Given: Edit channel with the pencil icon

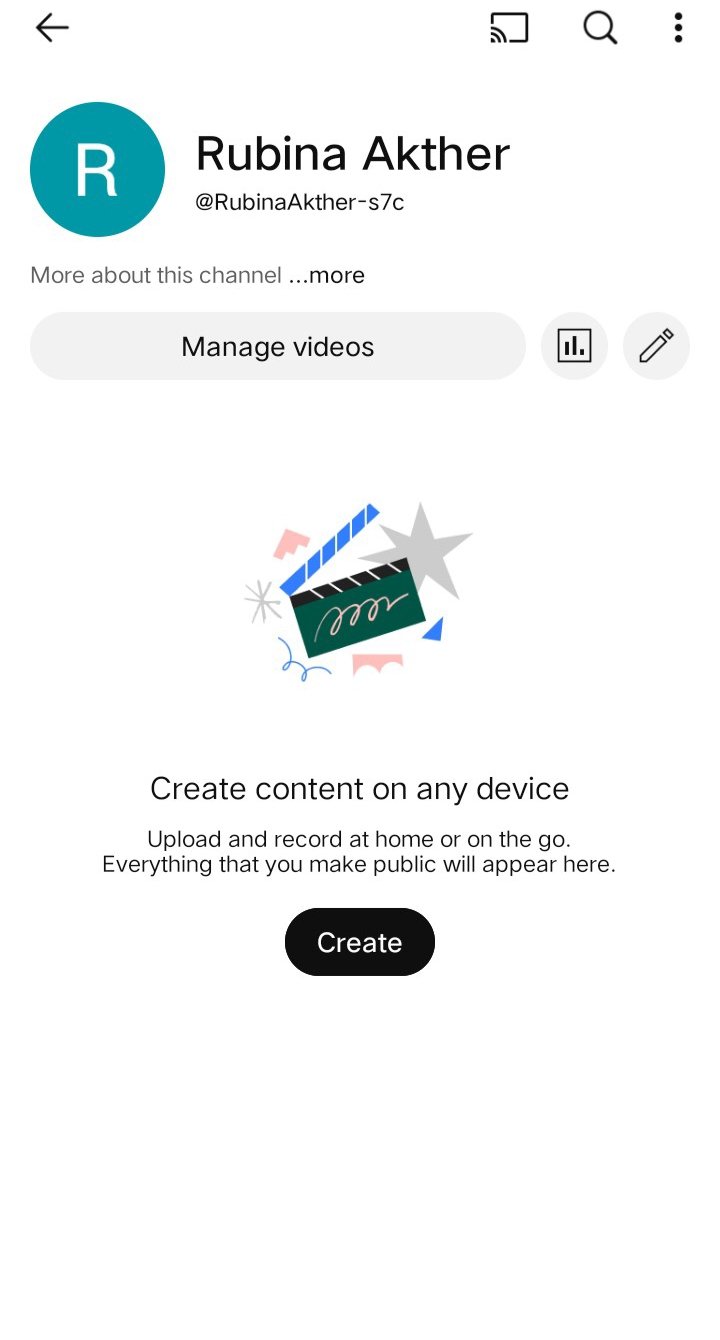Looking at the screenshot, I should tap(656, 346).
